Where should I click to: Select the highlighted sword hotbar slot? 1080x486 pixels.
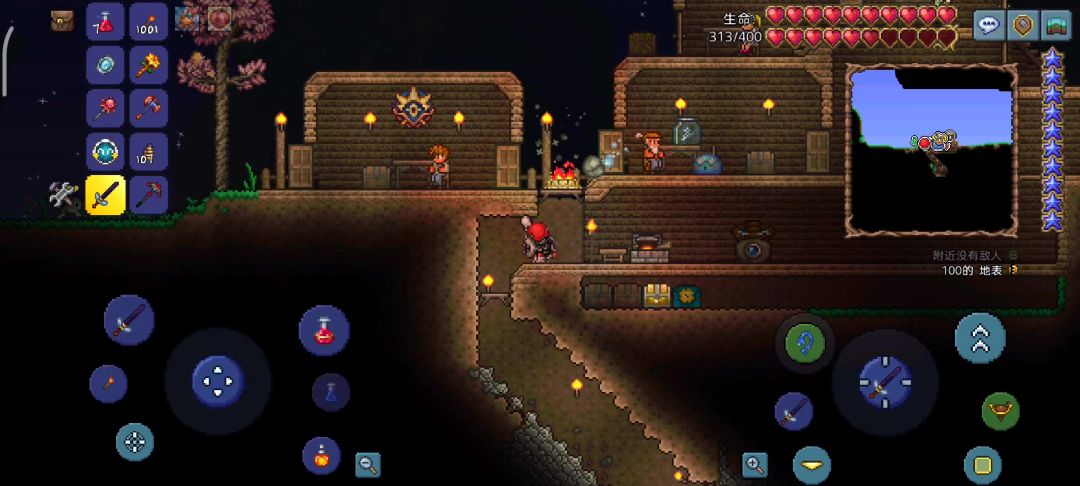[x=105, y=195]
